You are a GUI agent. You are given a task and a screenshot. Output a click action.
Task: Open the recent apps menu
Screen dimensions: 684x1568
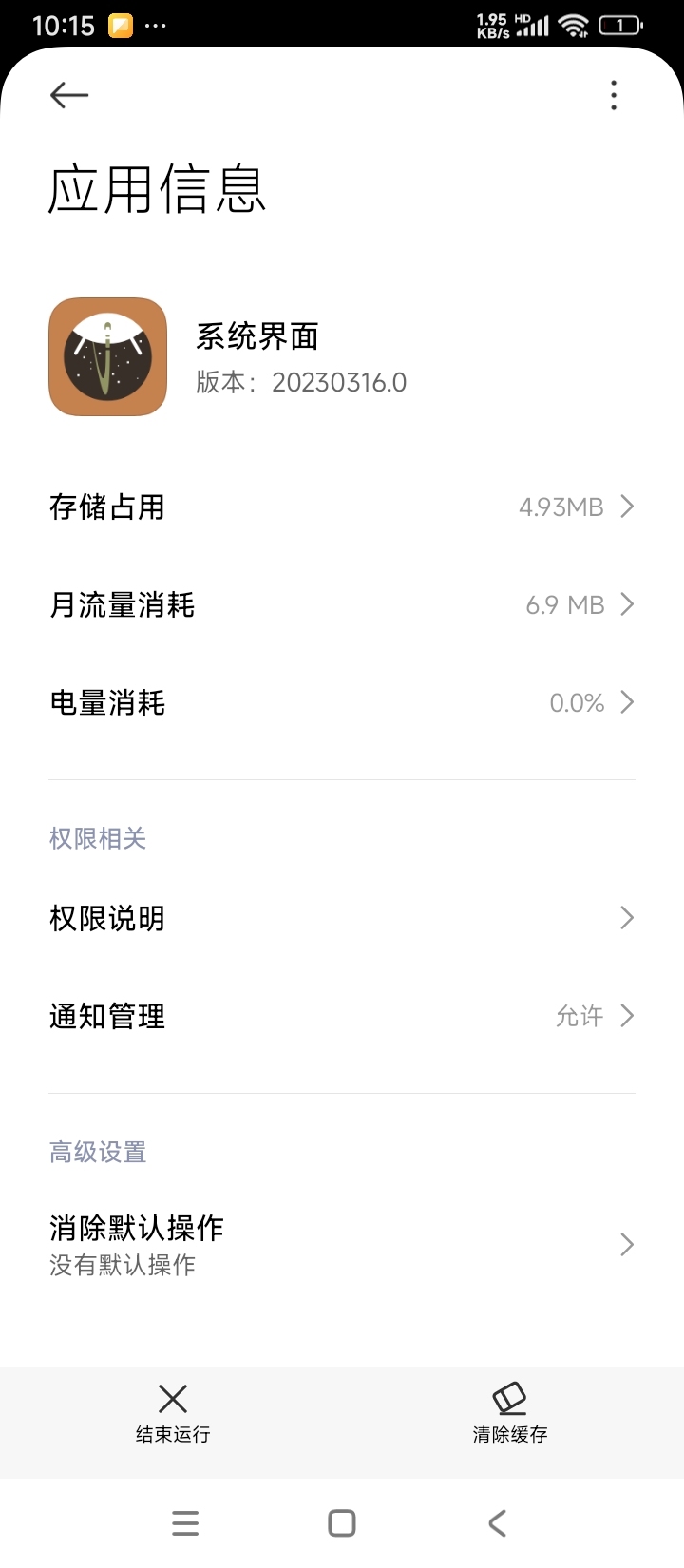tap(185, 1523)
